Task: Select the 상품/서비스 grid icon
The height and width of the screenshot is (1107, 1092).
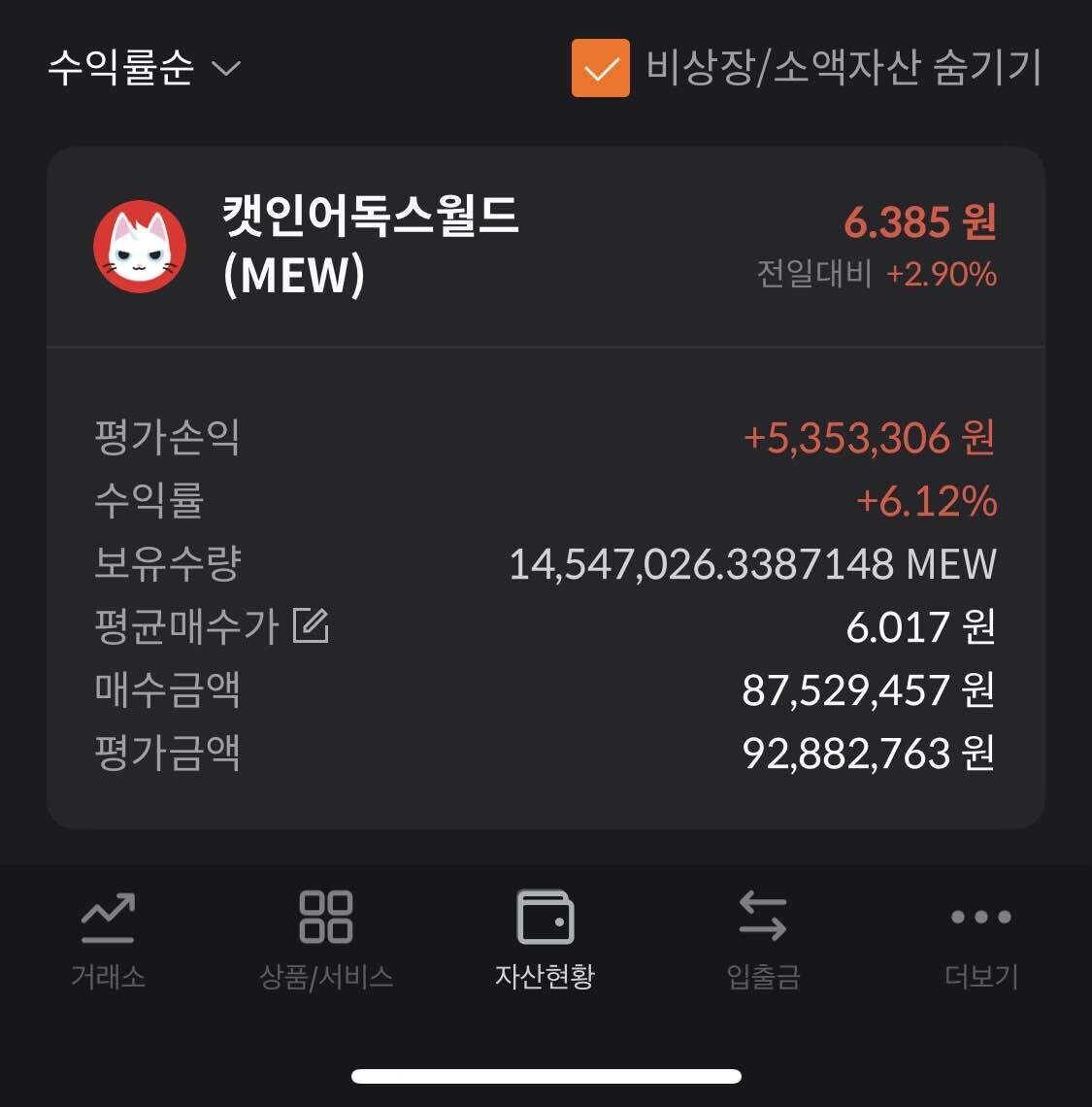Action: tap(327, 917)
